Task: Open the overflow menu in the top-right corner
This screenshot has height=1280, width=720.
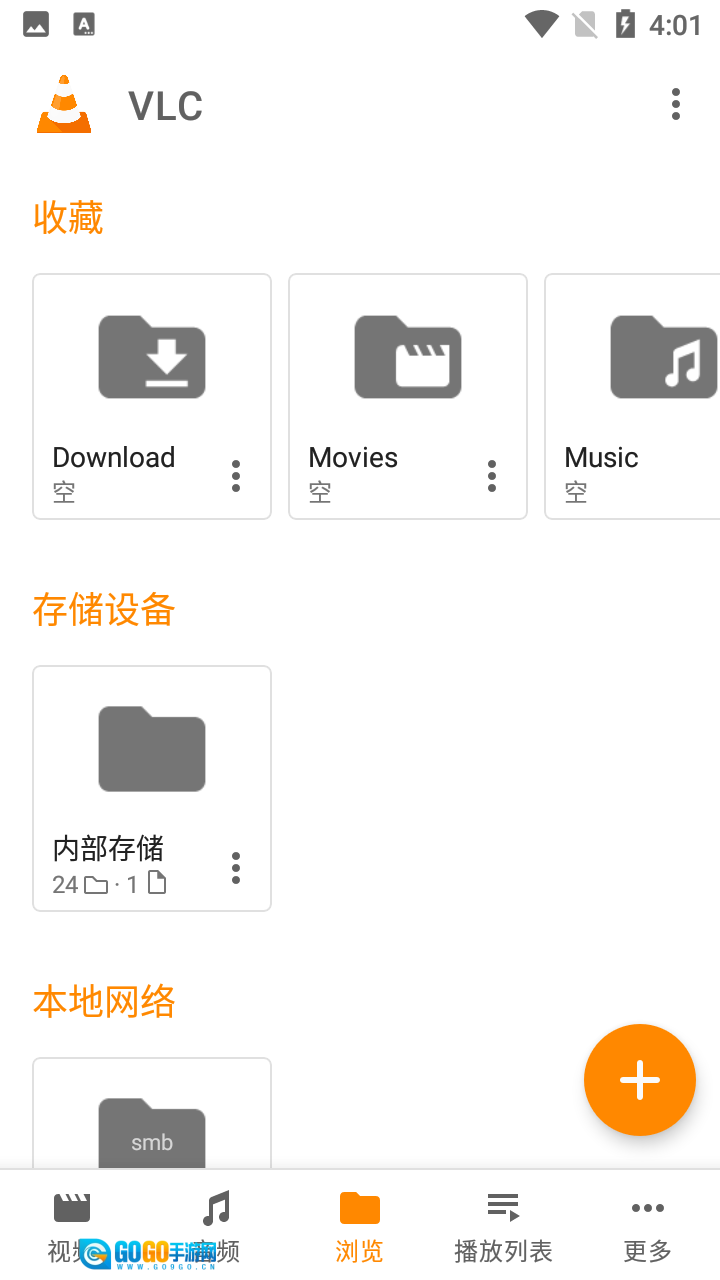Action: click(676, 103)
